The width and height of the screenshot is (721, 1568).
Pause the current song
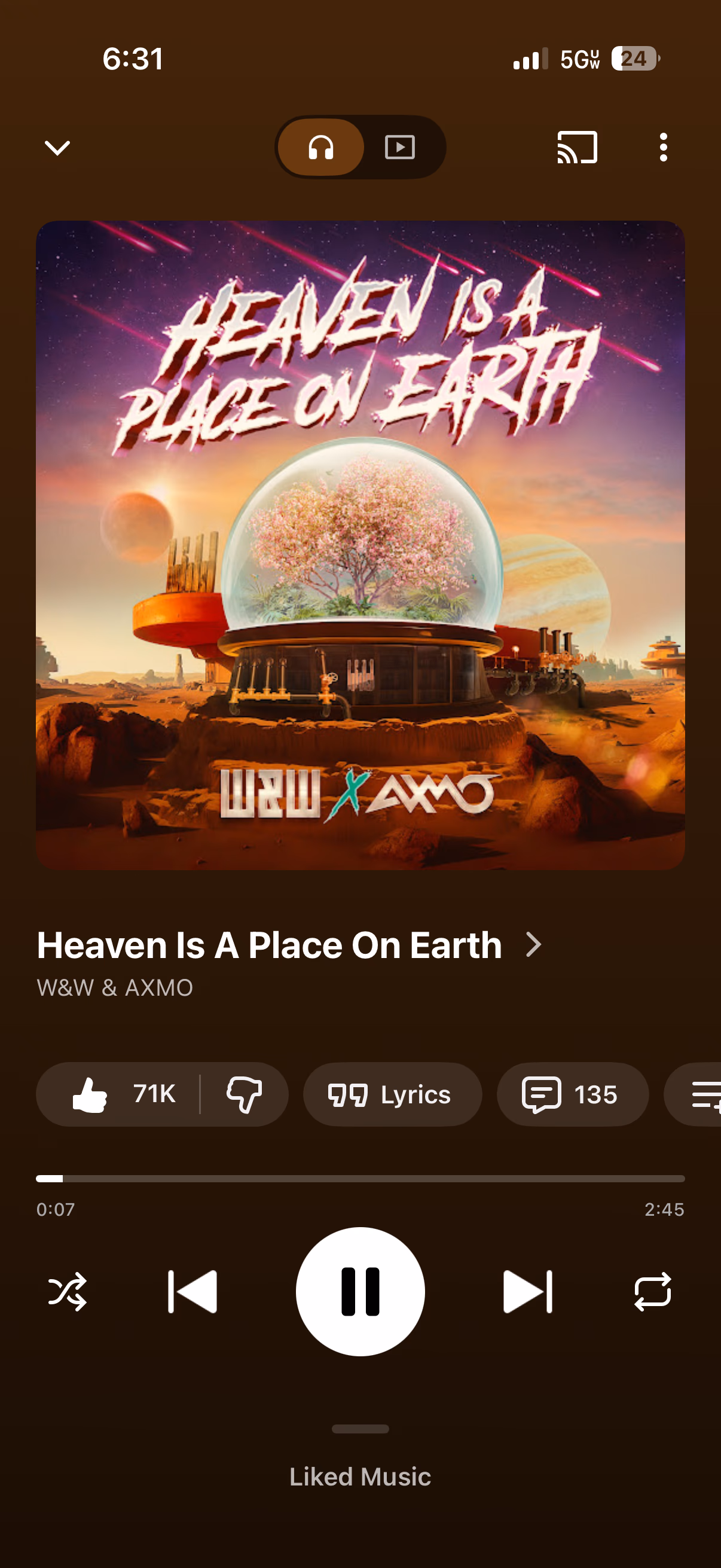[360, 1292]
